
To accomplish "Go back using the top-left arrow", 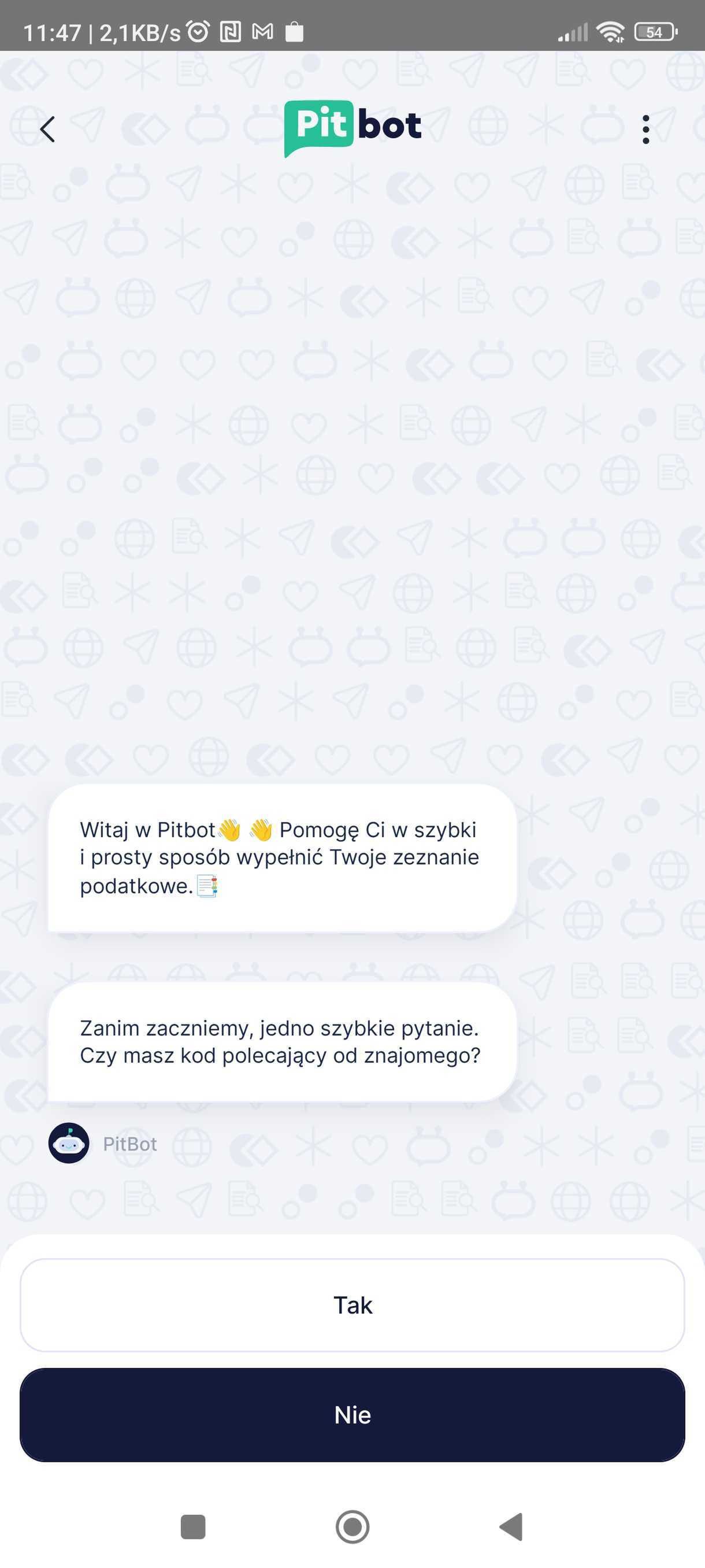I will [47, 129].
